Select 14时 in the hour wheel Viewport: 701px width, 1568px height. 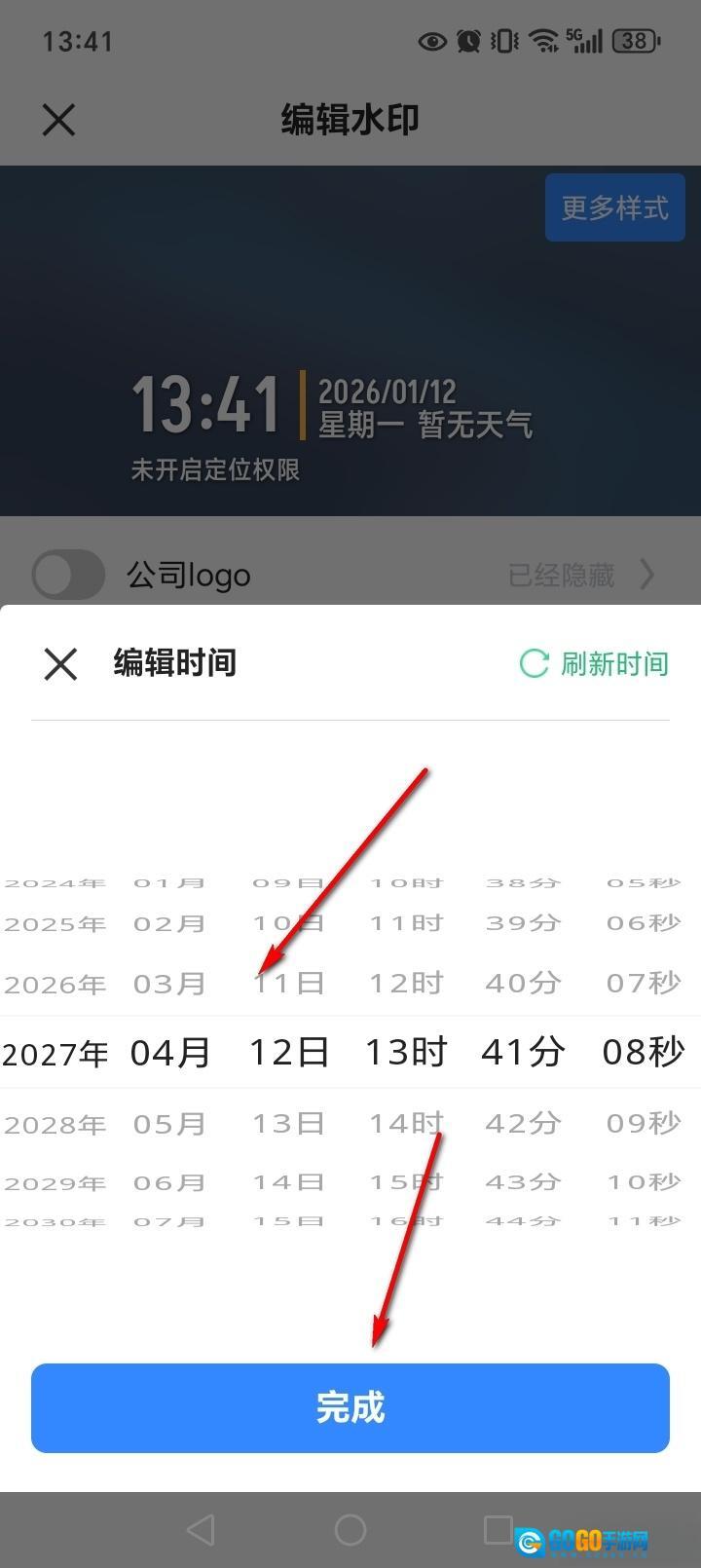[x=406, y=1125]
